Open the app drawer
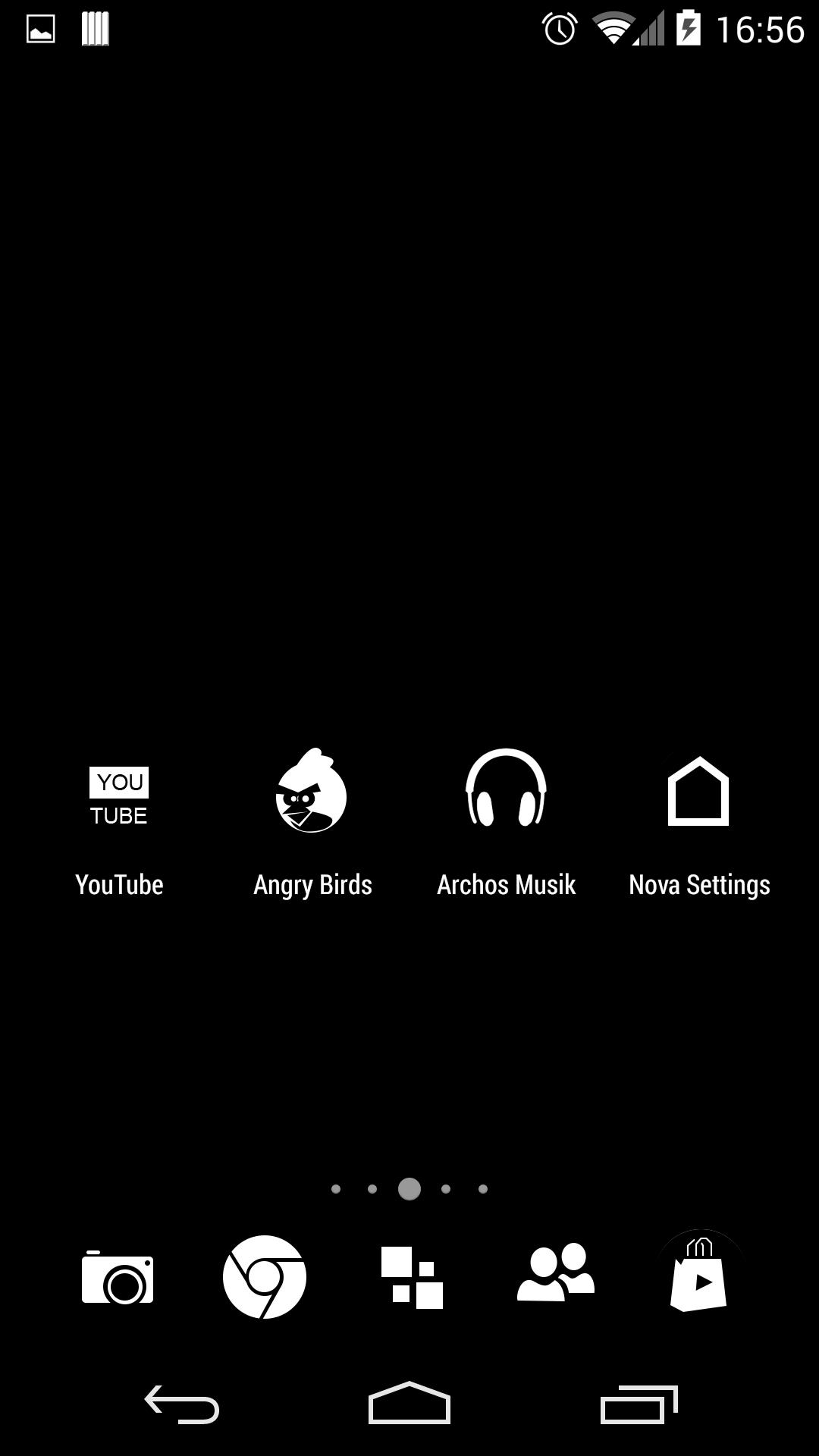819x1456 pixels. click(x=412, y=1278)
